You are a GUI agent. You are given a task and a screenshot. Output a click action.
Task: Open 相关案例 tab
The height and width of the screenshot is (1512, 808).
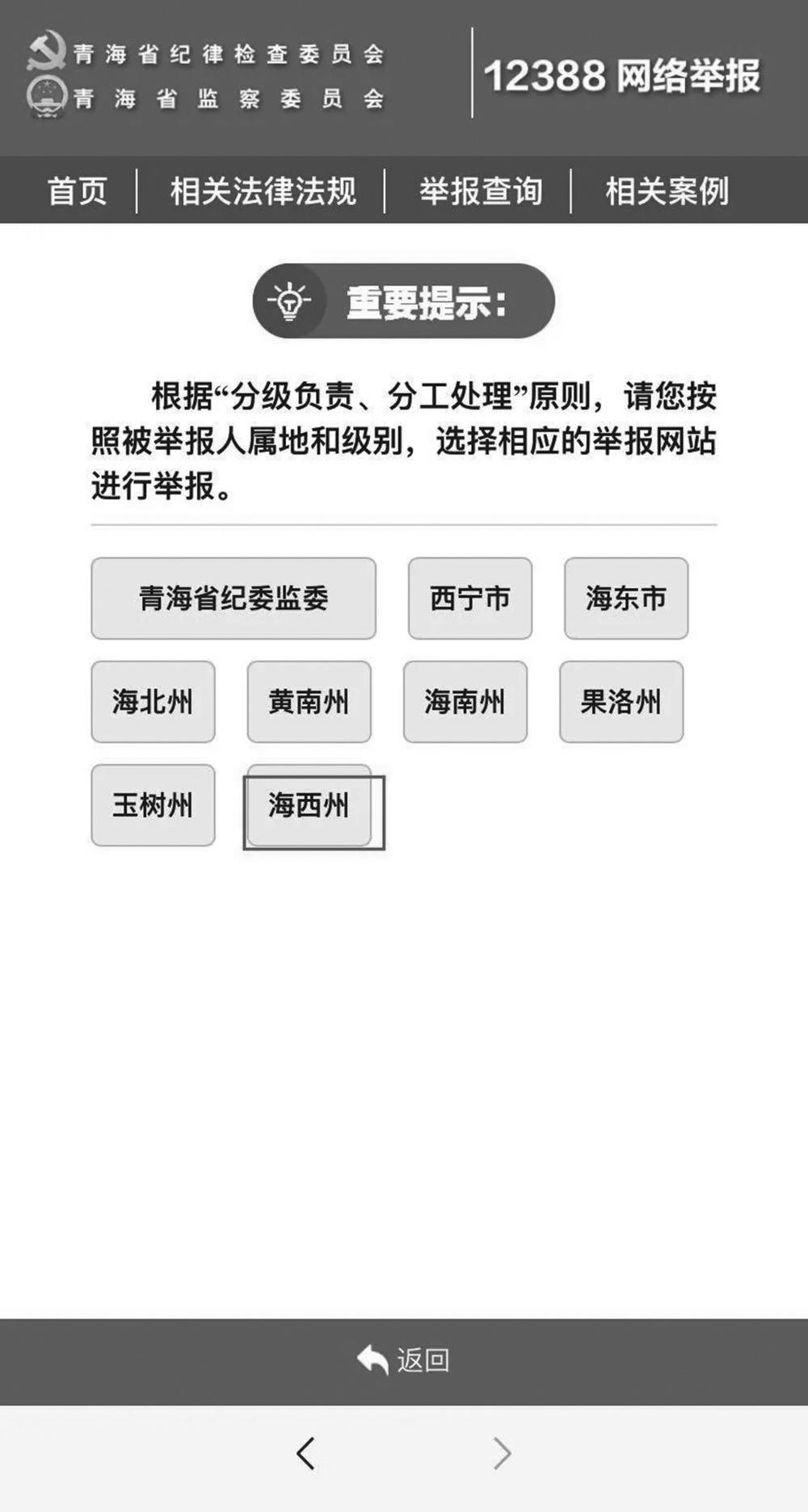(667, 191)
